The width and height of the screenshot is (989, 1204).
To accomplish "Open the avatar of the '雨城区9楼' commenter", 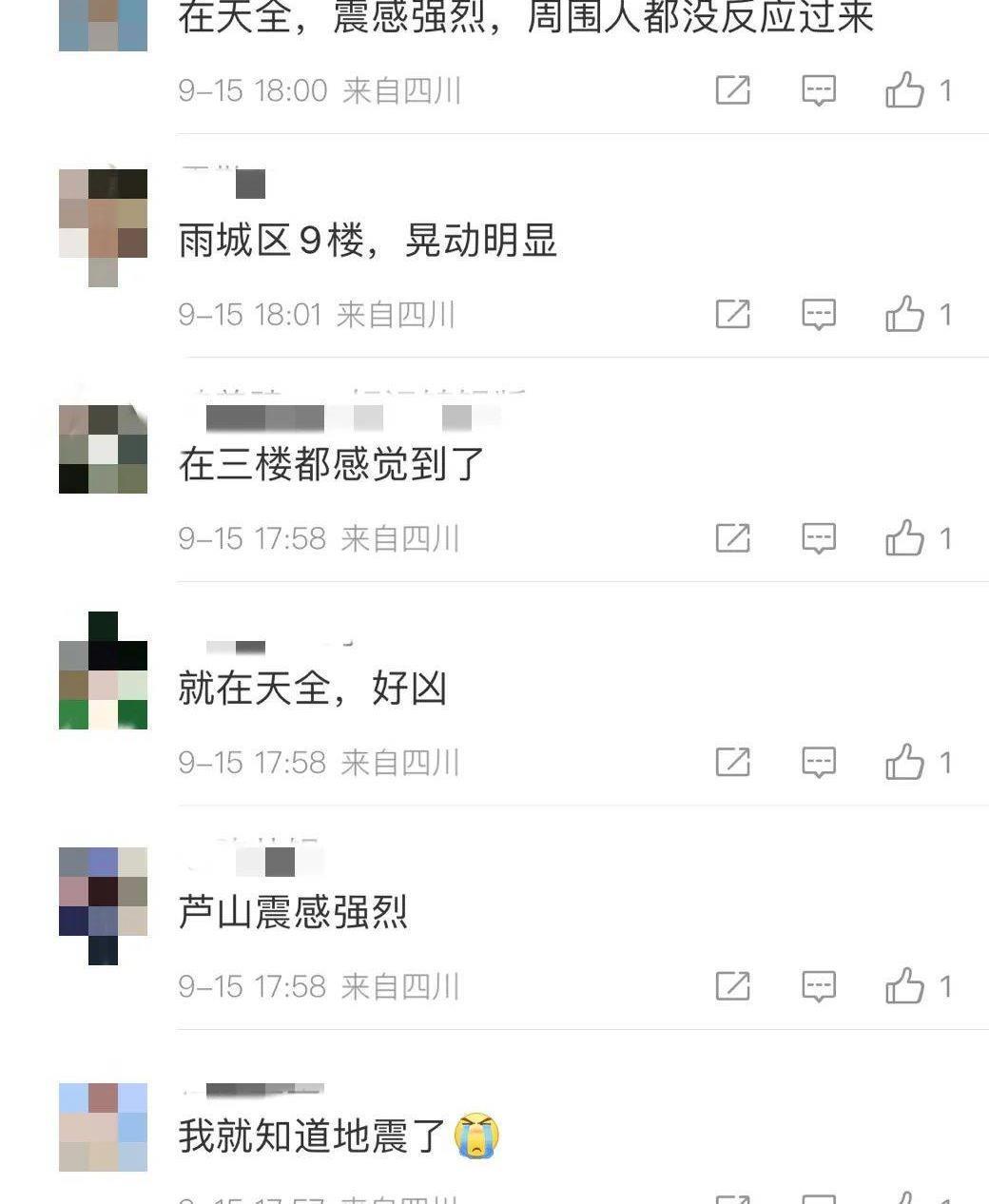I will tap(103, 227).
